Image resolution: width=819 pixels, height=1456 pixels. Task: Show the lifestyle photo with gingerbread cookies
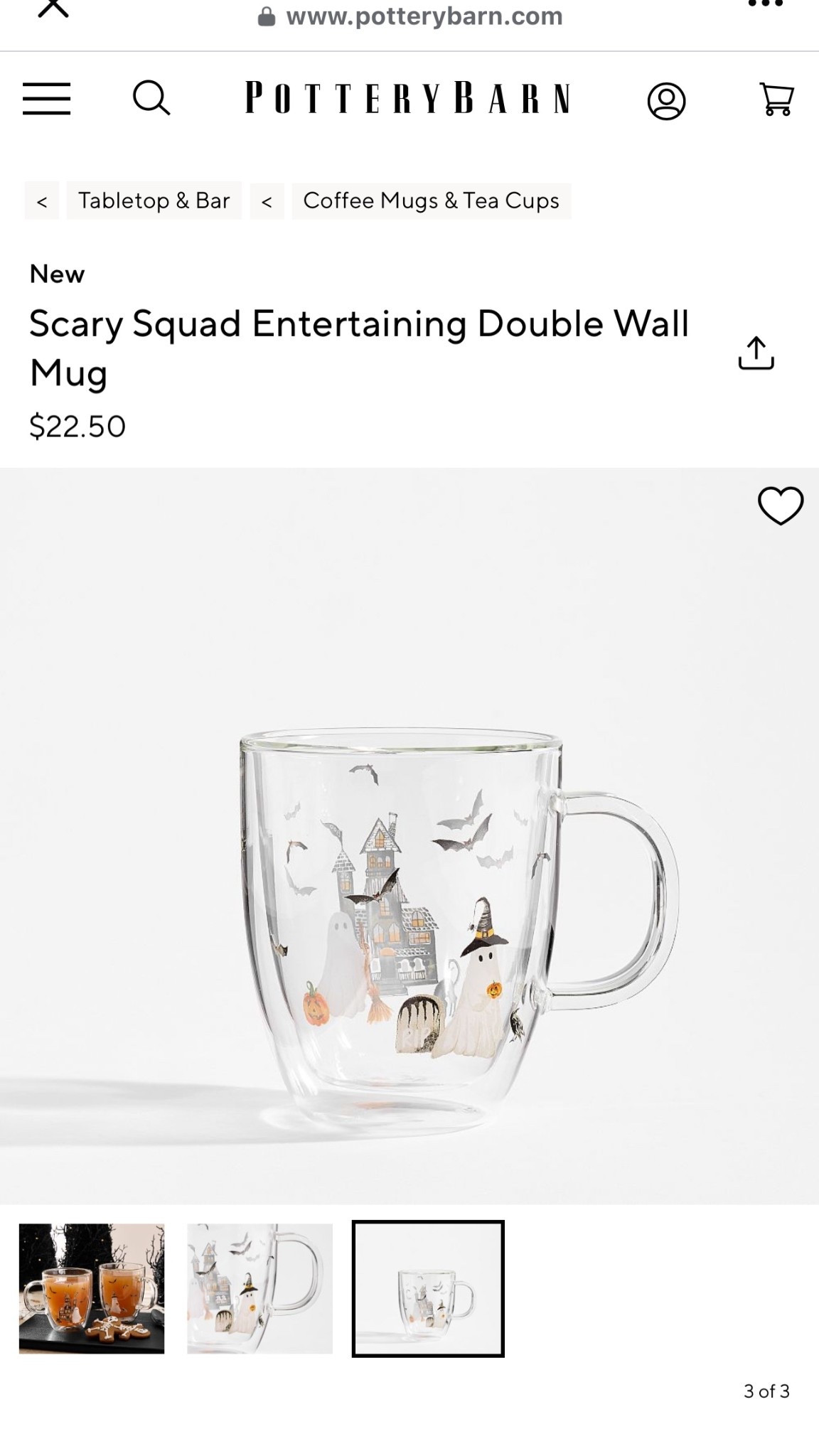pos(92,1288)
